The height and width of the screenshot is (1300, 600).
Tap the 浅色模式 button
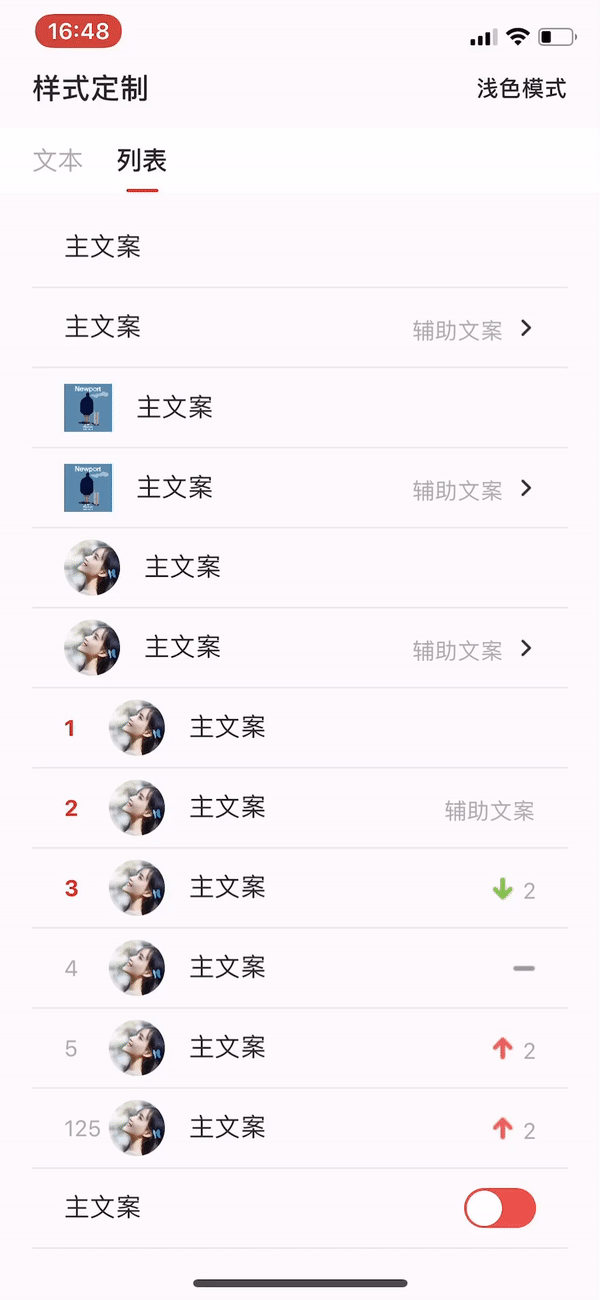point(521,89)
